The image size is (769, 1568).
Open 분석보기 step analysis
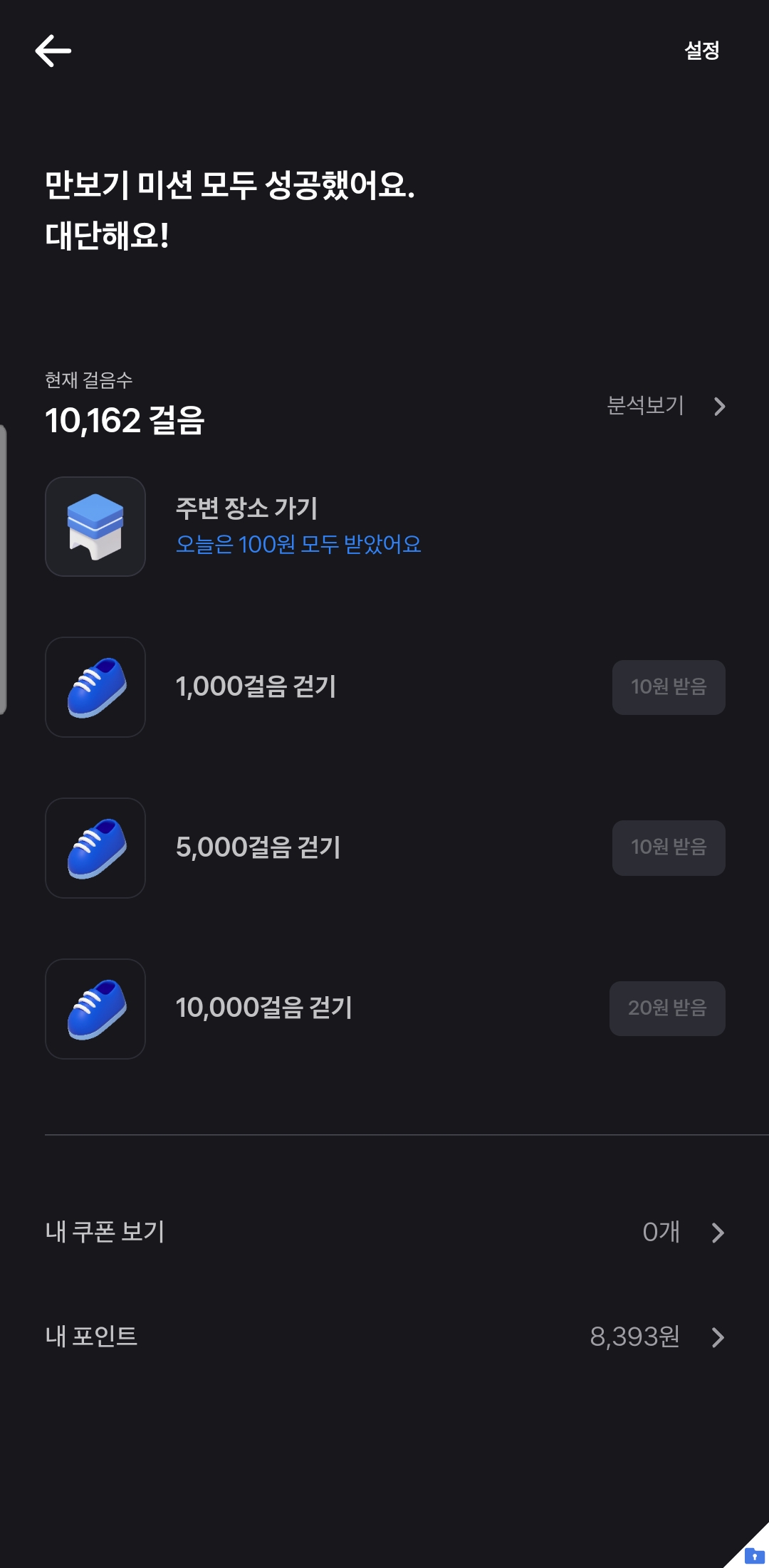(666, 406)
